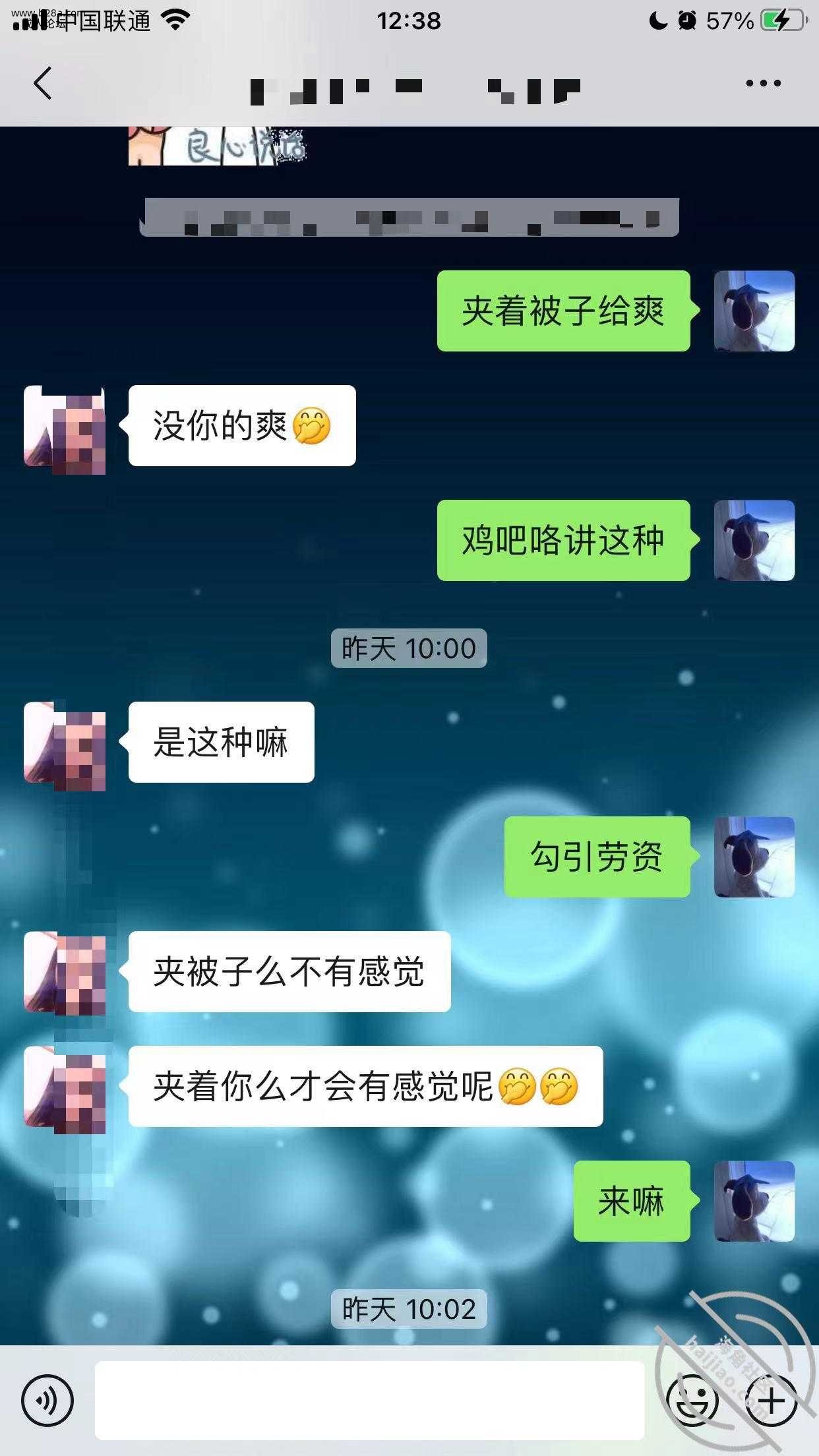The image size is (819, 1456).
Task: Open the plus attachments menu
Action: coord(772,1399)
